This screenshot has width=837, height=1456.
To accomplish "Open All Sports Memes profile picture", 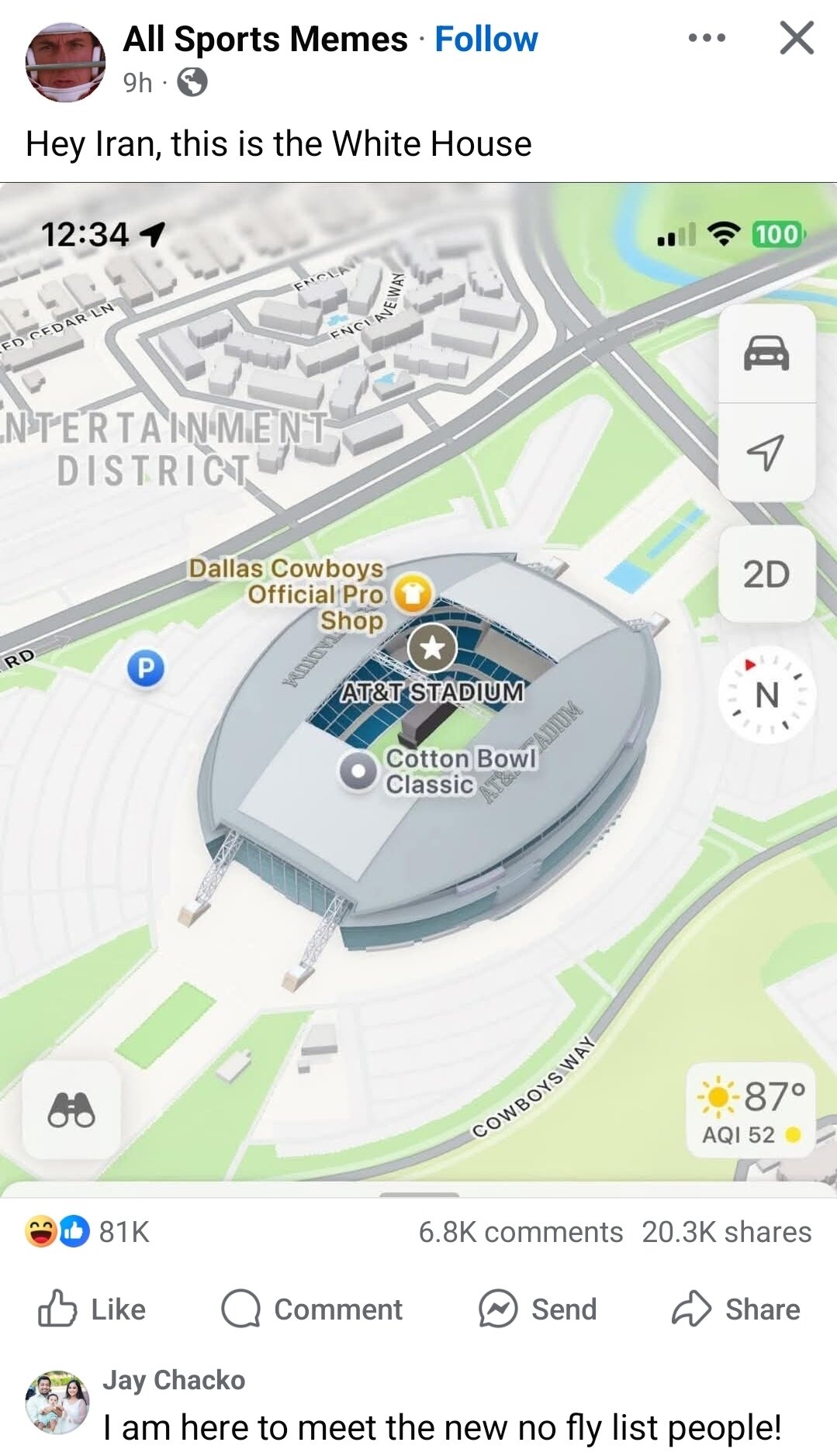I will click(65, 62).
